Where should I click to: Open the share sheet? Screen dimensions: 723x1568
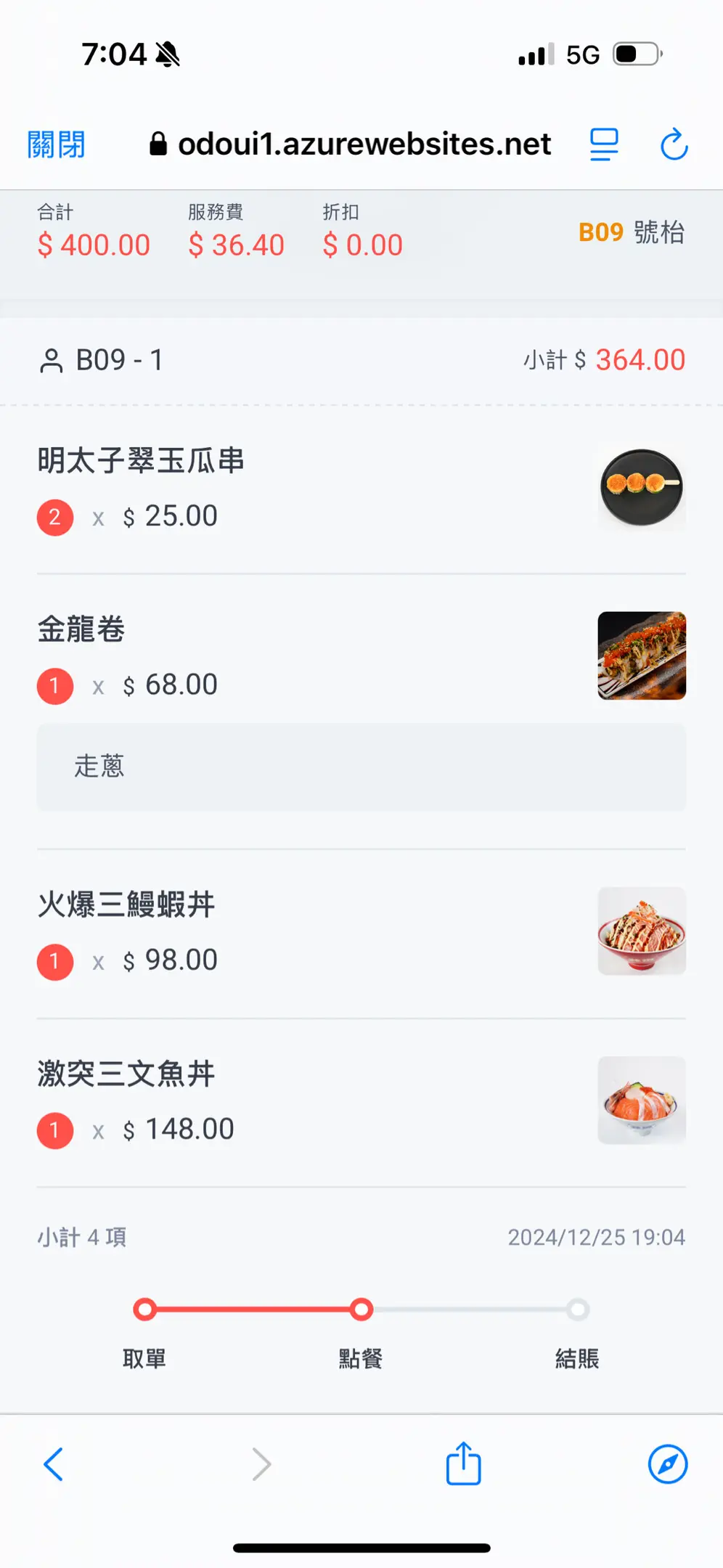click(x=463, y=1463)
